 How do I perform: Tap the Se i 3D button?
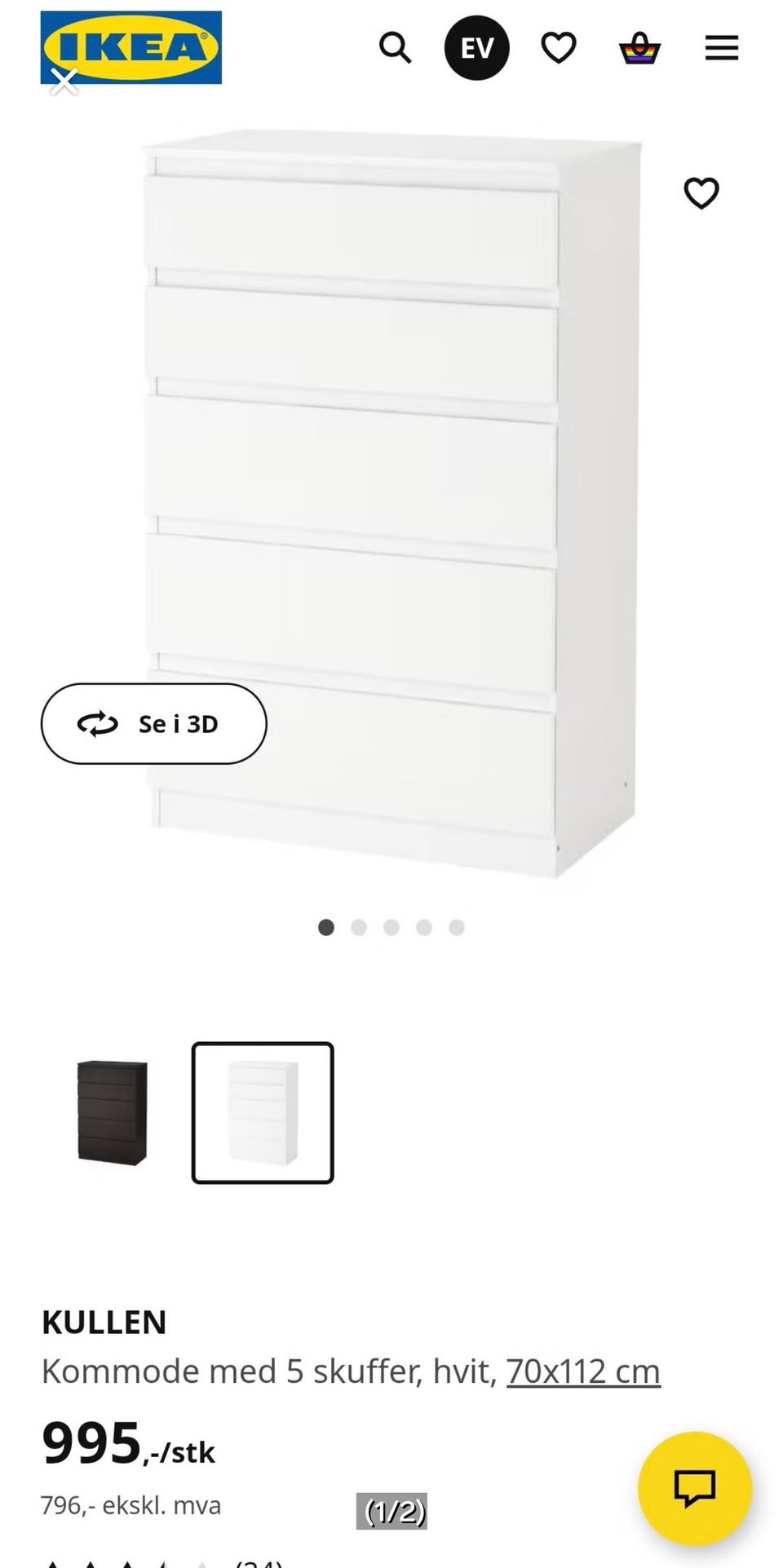tap(154, 723)
